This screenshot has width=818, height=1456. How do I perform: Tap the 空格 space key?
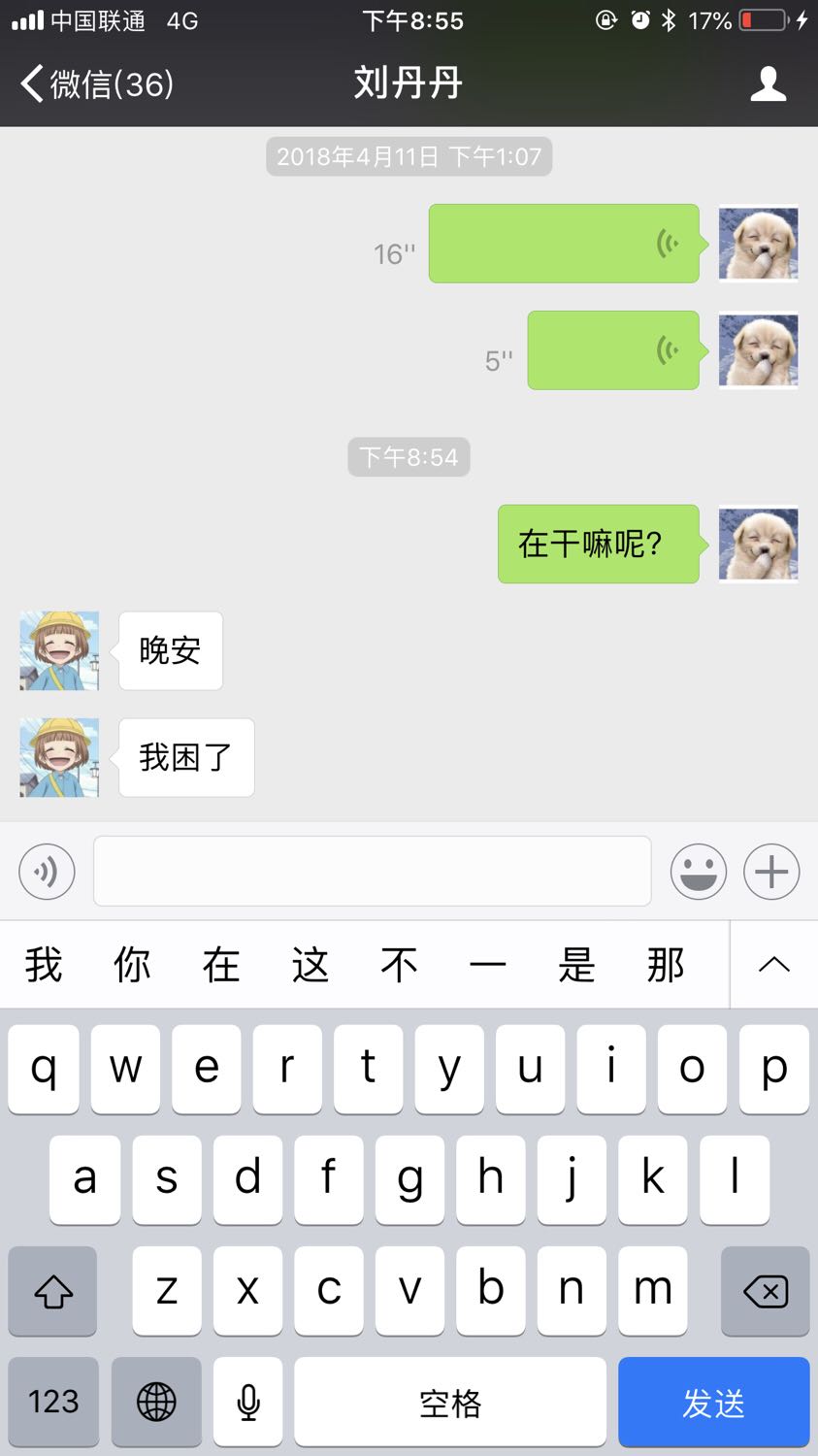(x=450, y=1402)
